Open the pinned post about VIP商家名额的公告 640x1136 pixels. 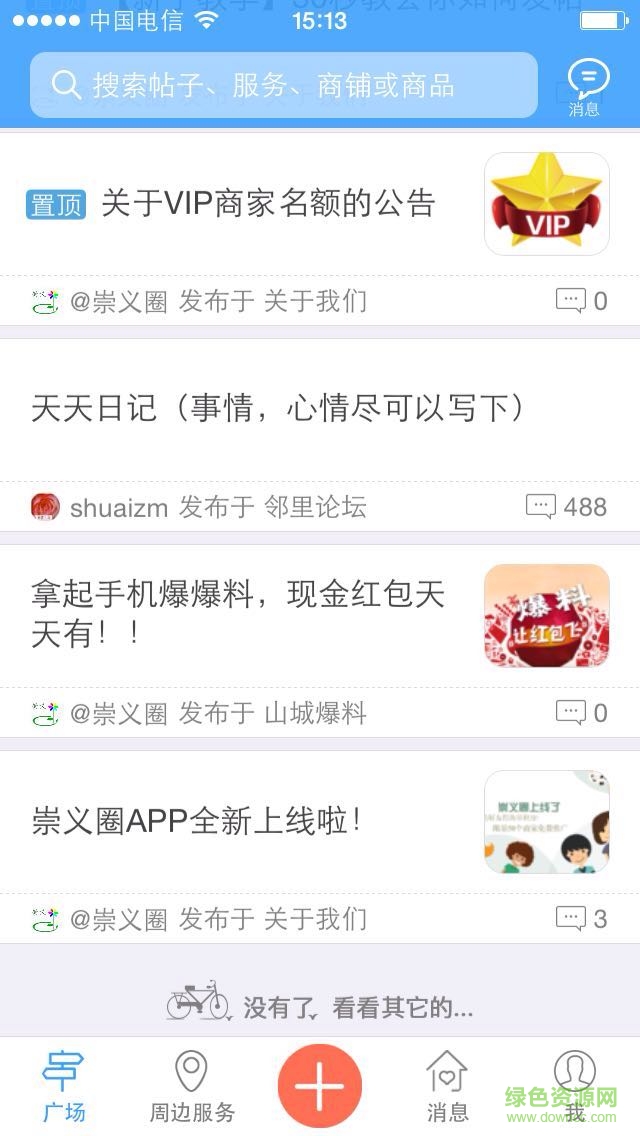click(268, 204)
